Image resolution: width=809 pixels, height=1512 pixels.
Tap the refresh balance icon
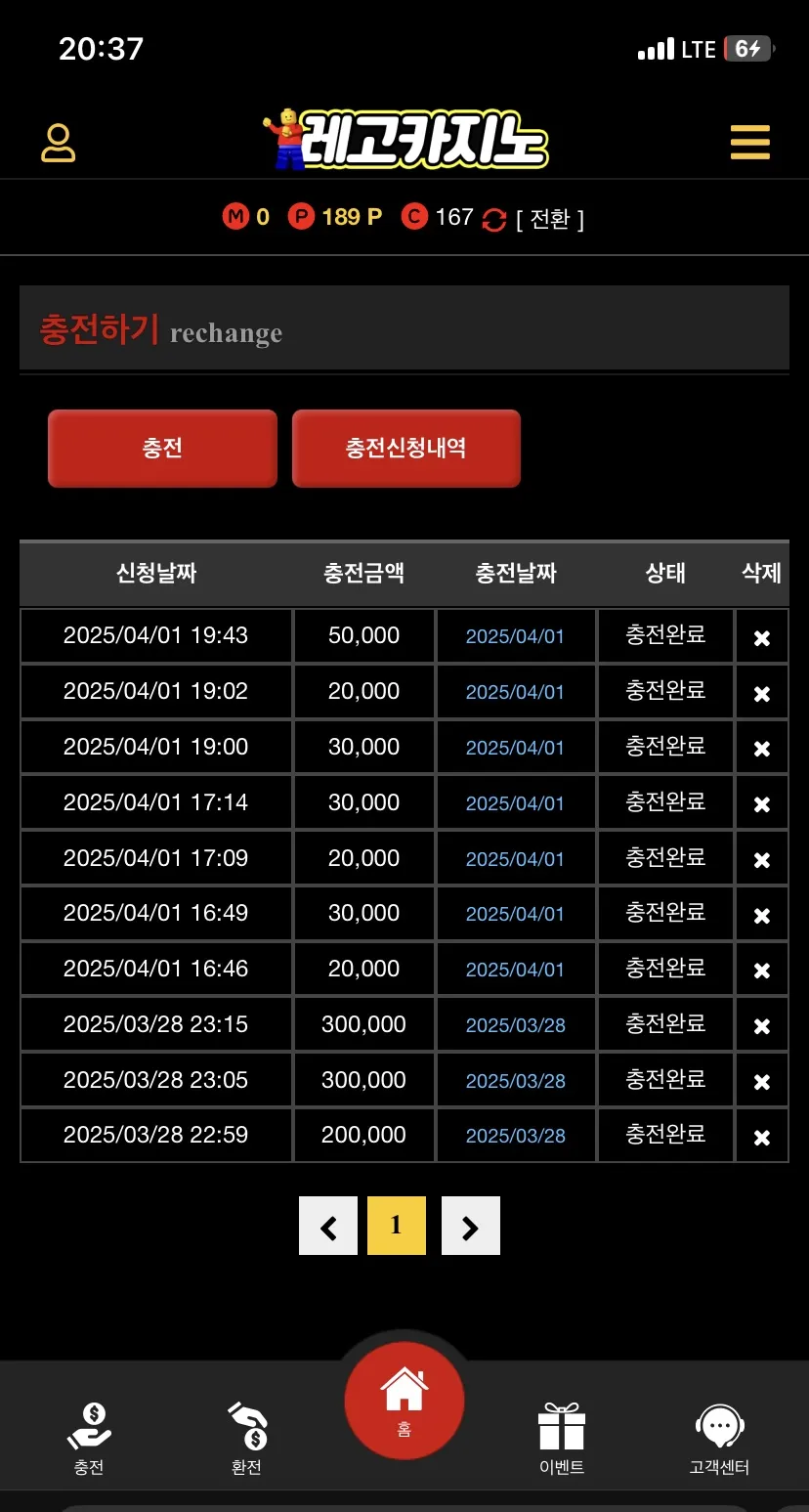point(494,220)
